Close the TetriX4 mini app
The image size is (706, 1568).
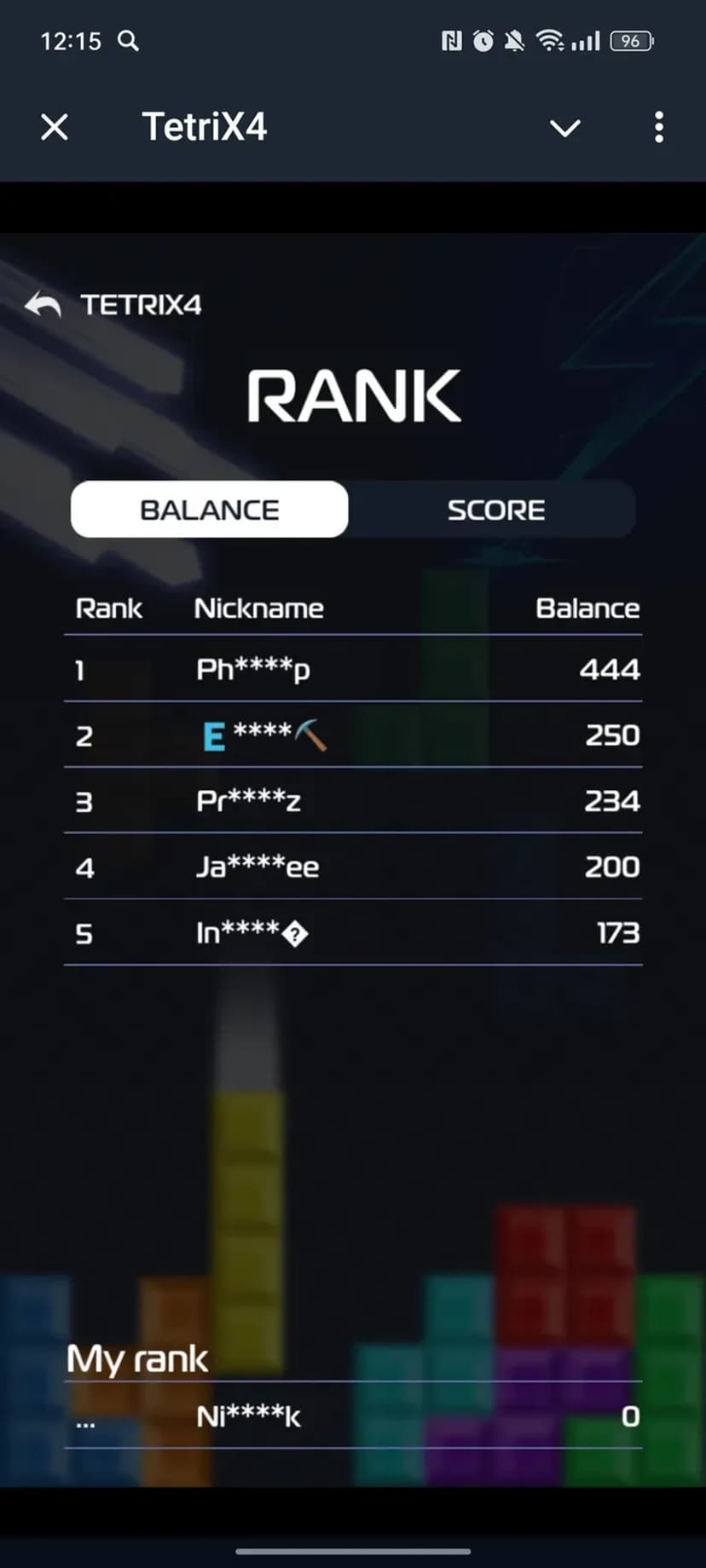click(x=55, y=128)
